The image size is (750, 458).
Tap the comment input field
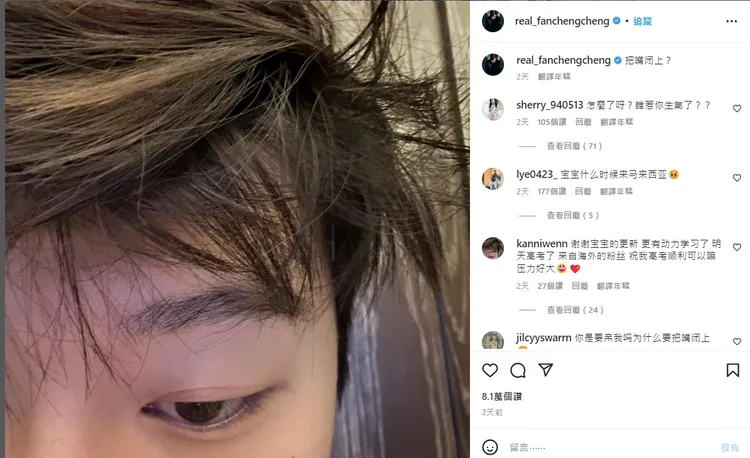(x=600, y=447)
